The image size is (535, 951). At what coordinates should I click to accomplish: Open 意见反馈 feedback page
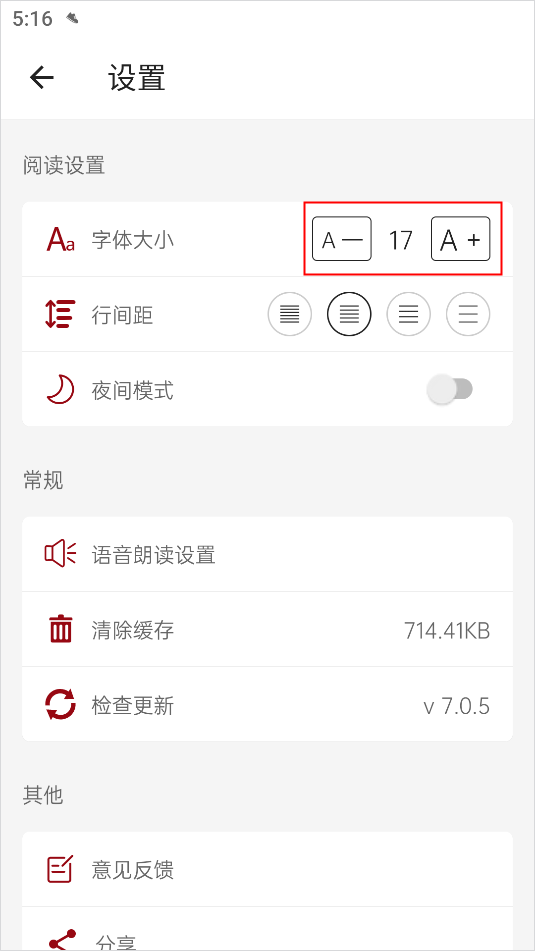tap(268, 870)
